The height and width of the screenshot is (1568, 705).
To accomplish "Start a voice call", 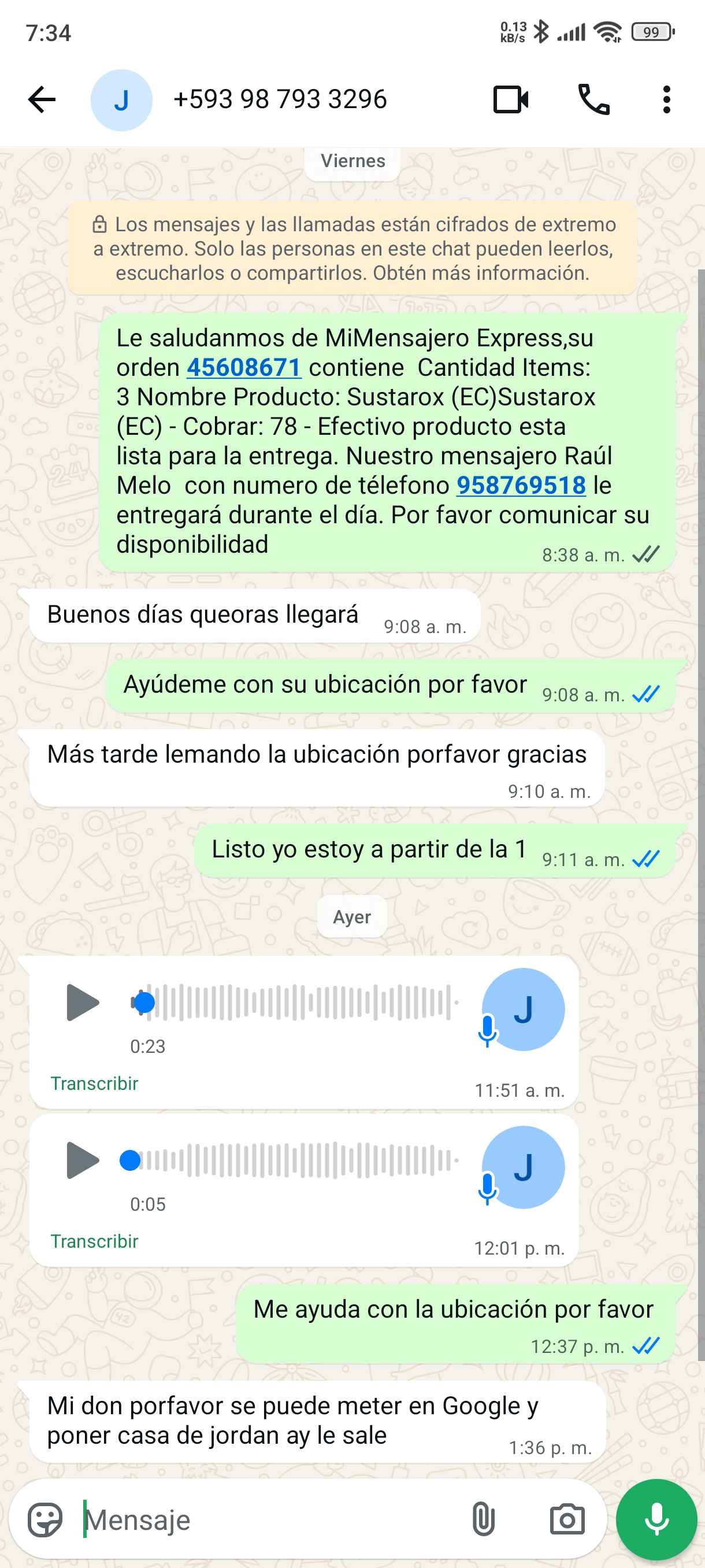I will pyautogui.click(x=593, y=100).
